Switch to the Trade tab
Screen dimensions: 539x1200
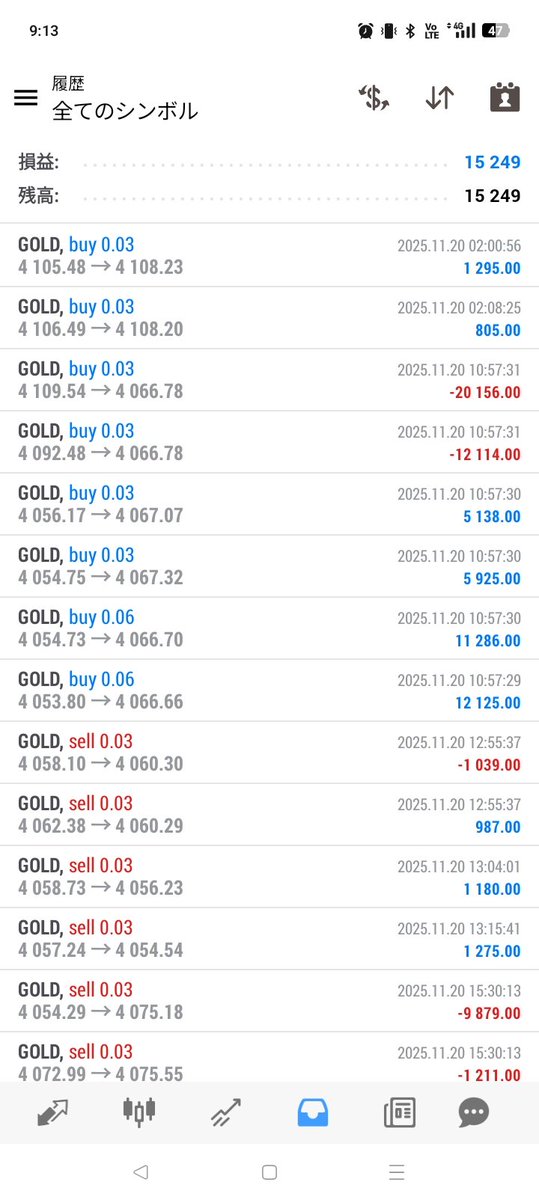click(226, 1112)
